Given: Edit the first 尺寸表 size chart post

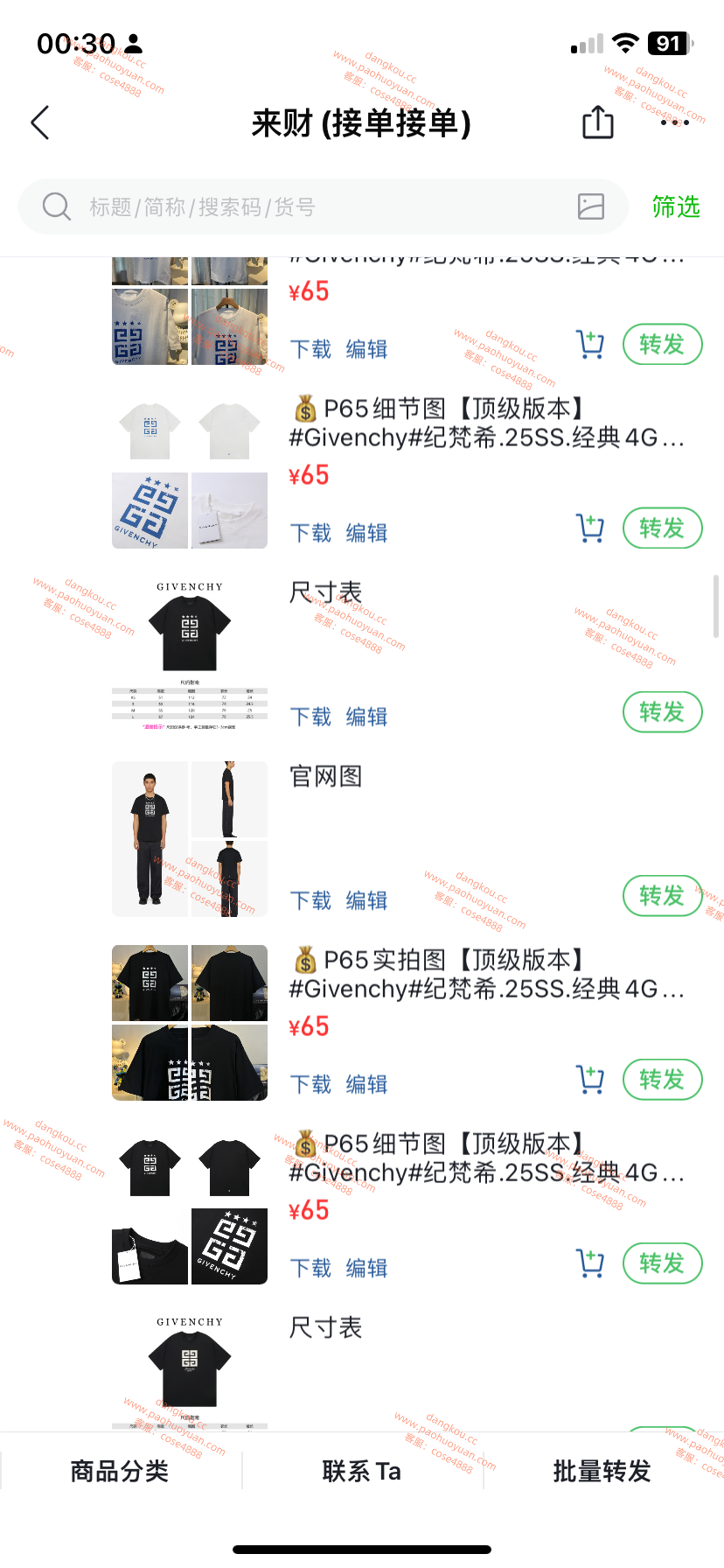Looking at the screenshot, I should click(366, 717).
